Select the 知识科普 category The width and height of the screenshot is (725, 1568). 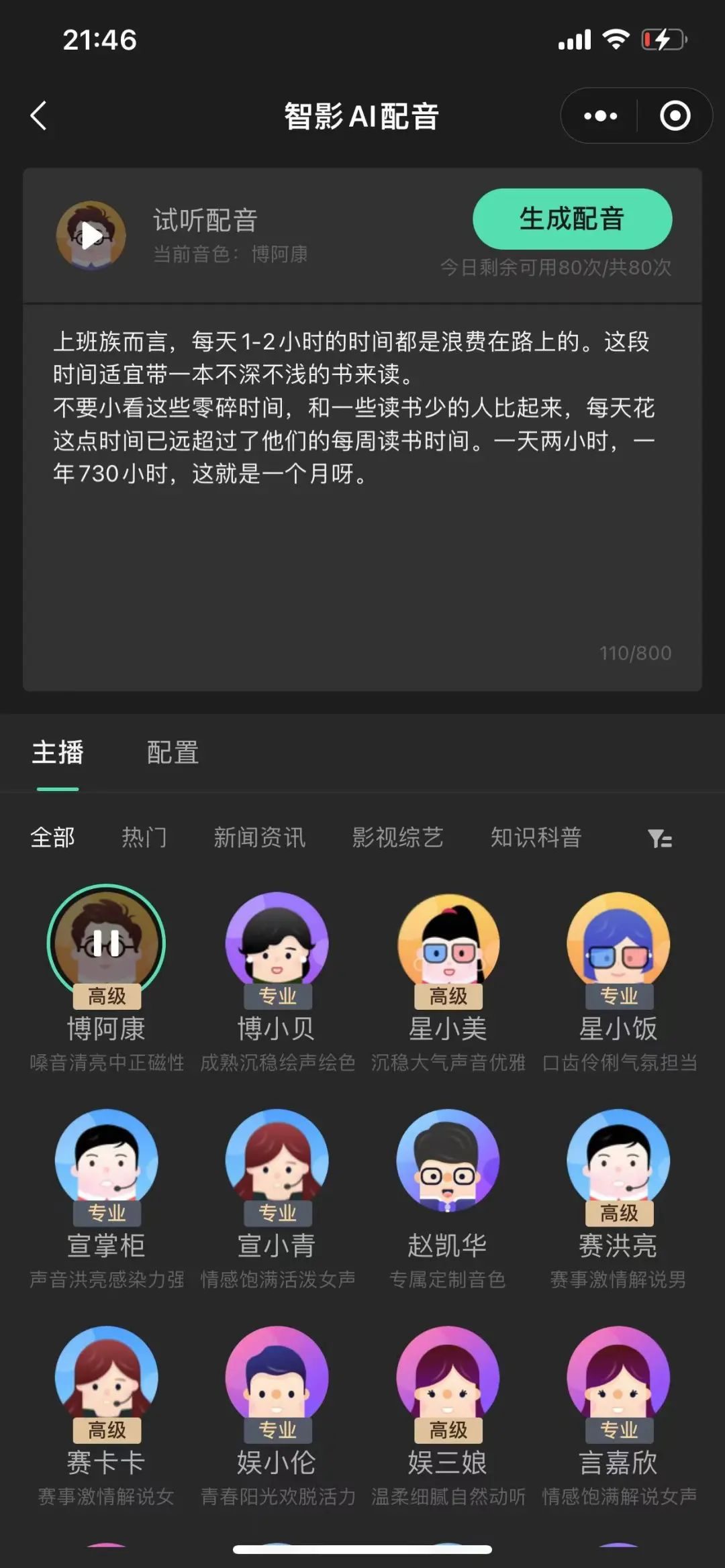pos(536,837)
